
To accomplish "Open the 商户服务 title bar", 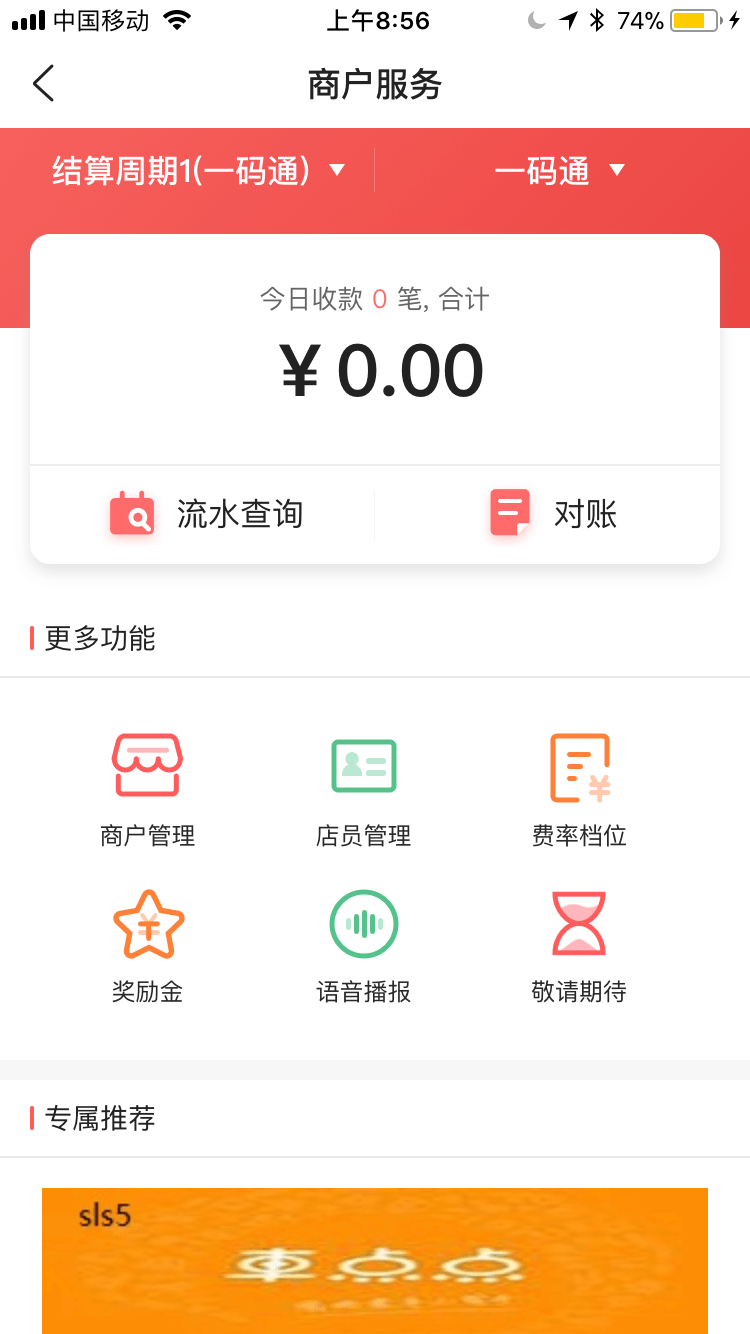I will (x=375, y=84).
